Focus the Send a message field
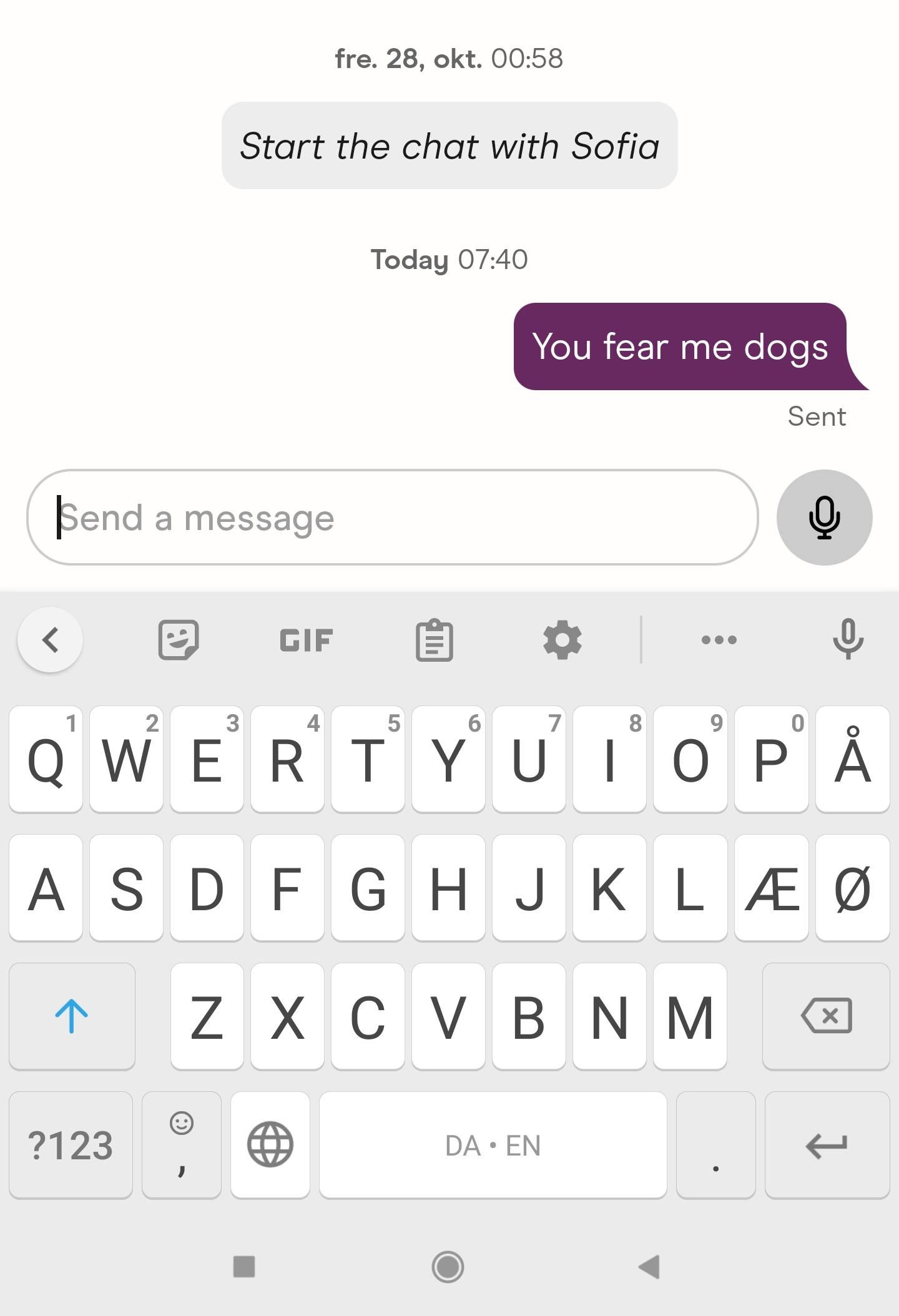The height and width of the screenshot is (1316, 899). coord(392,518)
